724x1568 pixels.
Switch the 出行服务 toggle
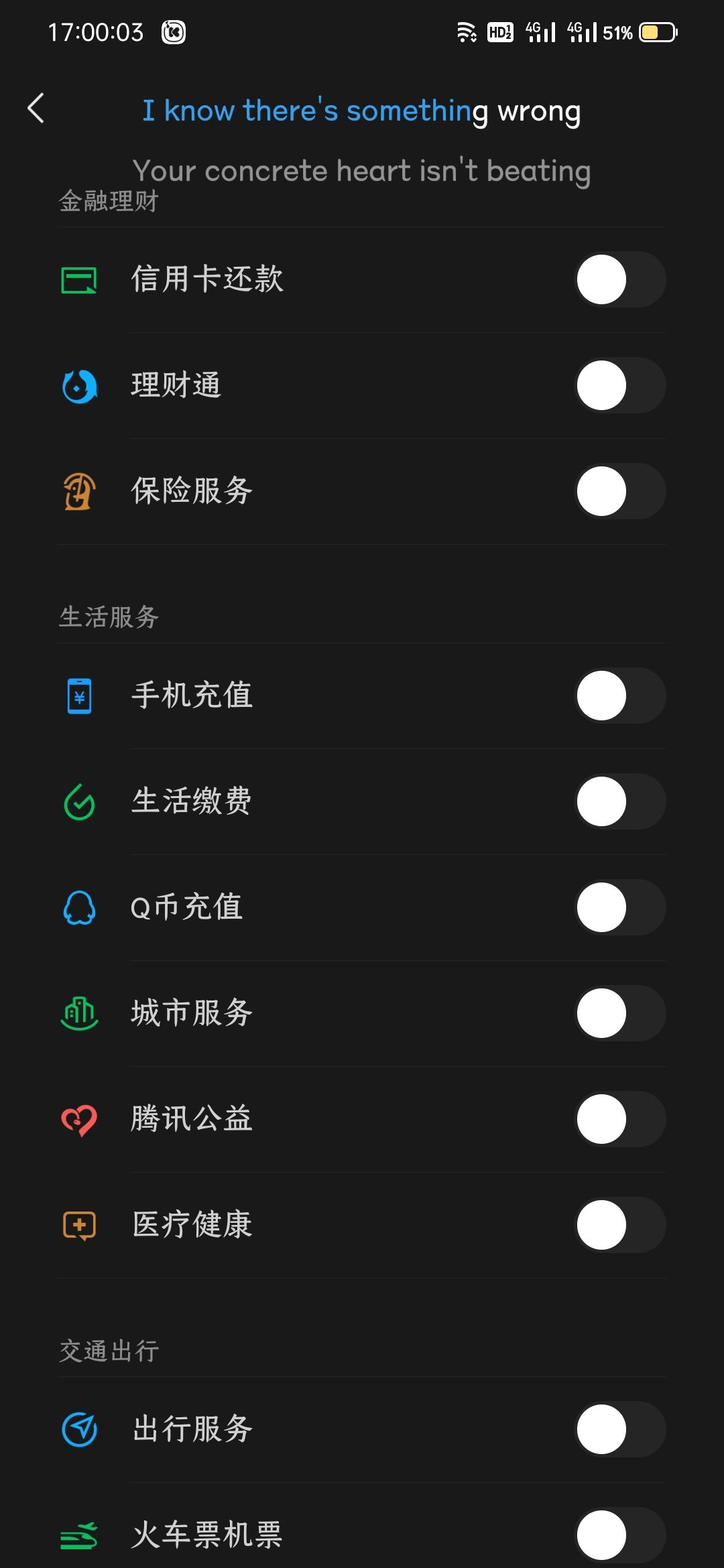[620, 1429]
